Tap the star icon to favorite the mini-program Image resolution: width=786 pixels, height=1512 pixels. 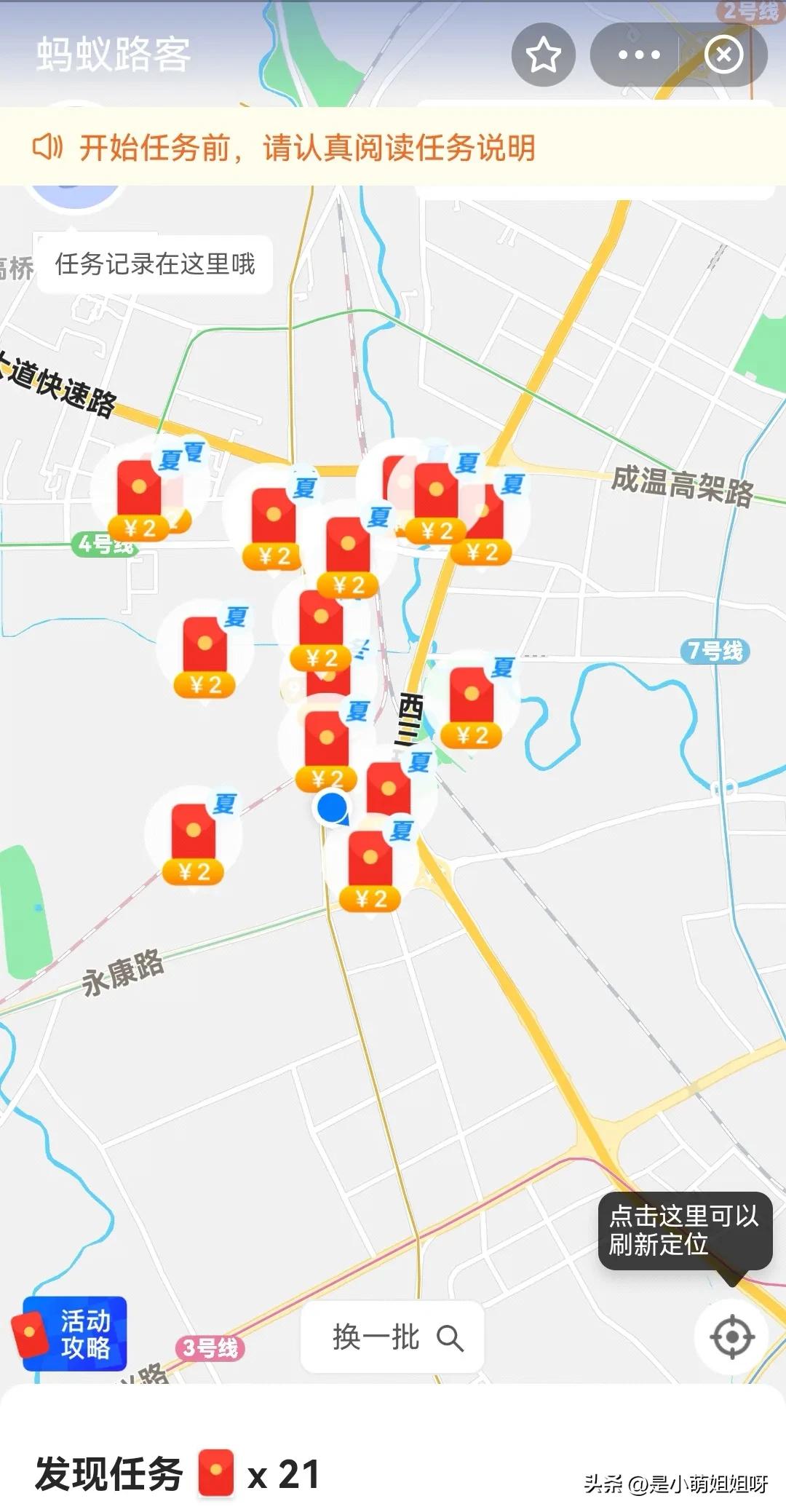click(x=543, y=55)
